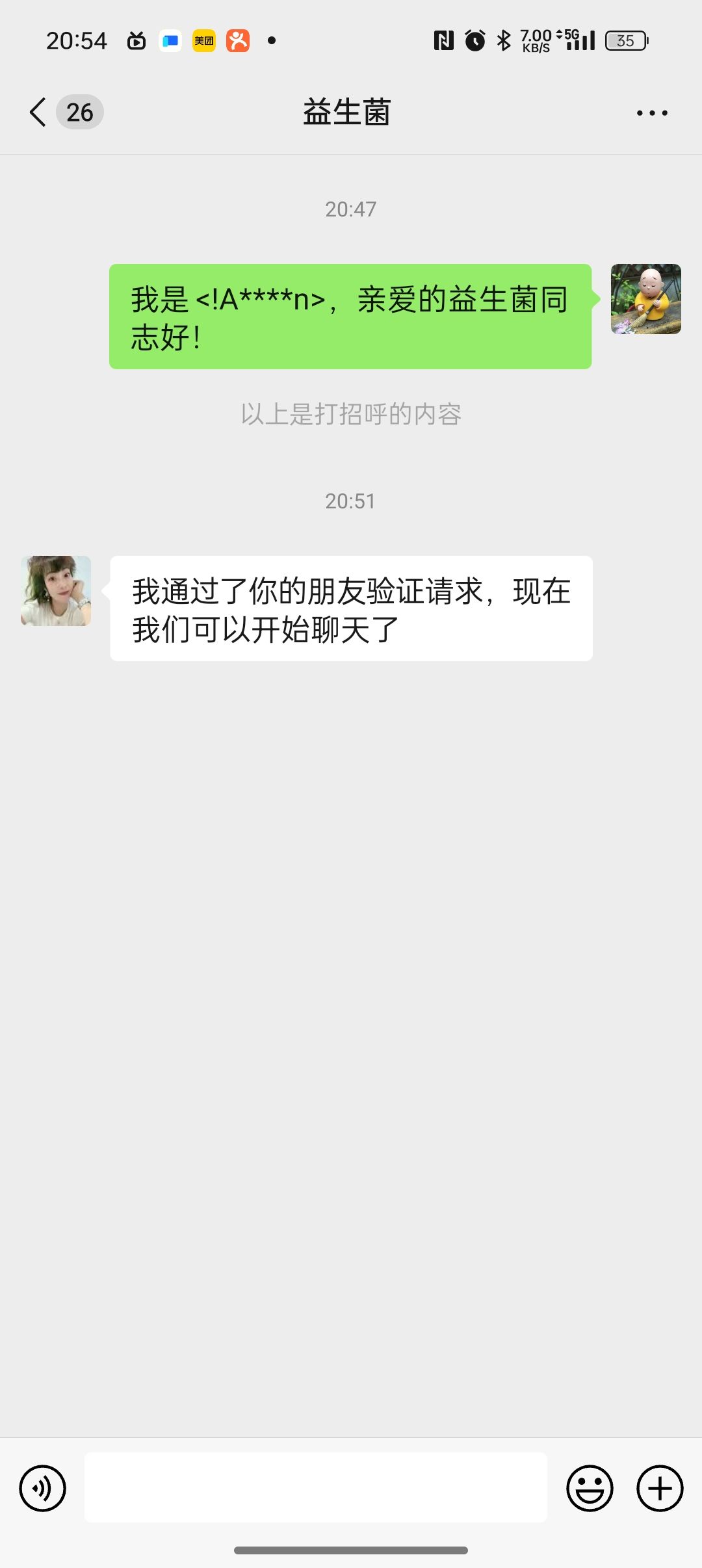The image size is (702, 1568).
Task: Open the plus attachment menu
Action: (x=660, y=1488)
